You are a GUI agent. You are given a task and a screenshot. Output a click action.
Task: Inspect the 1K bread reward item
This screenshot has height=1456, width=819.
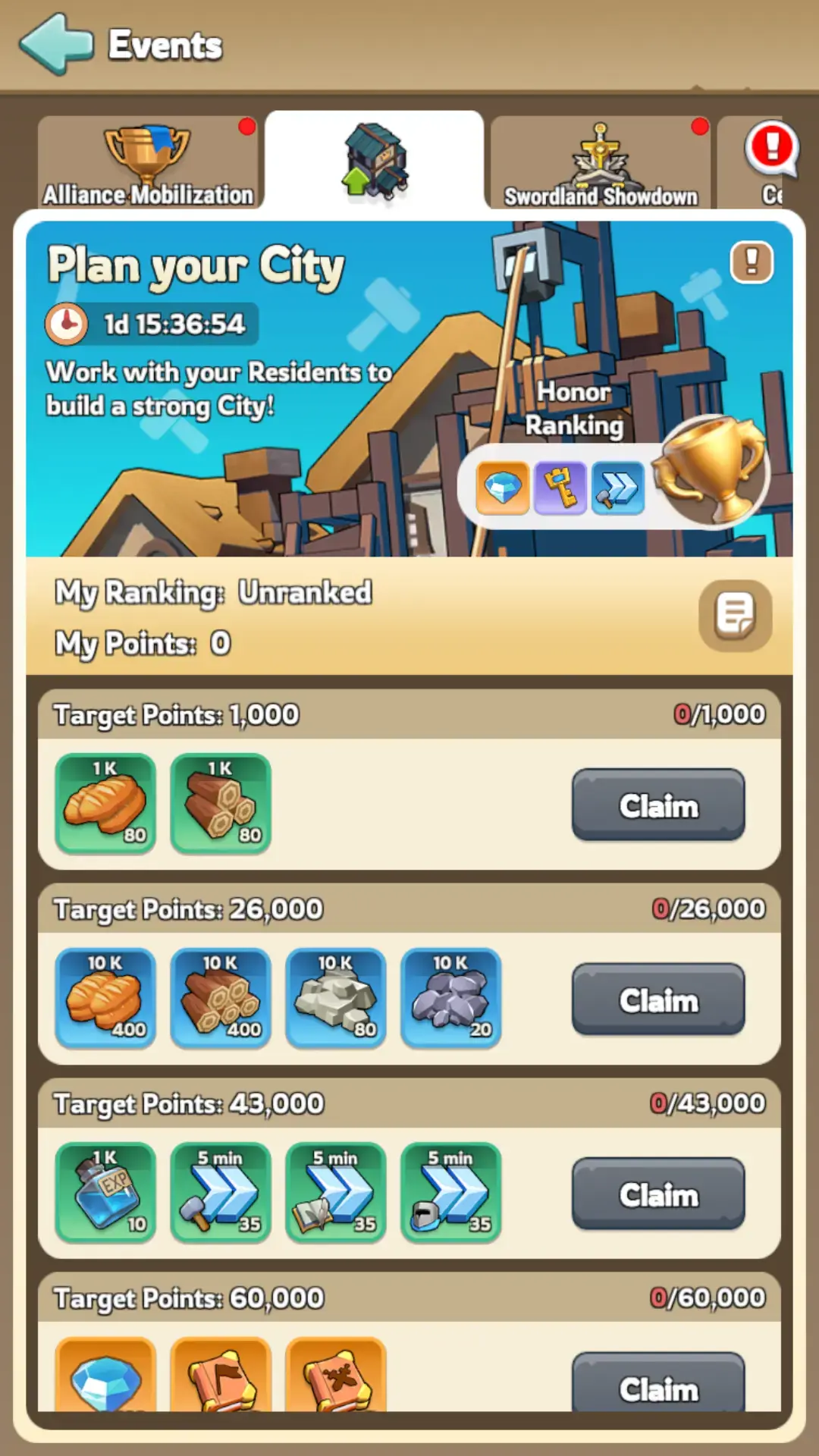click(105, 804)
